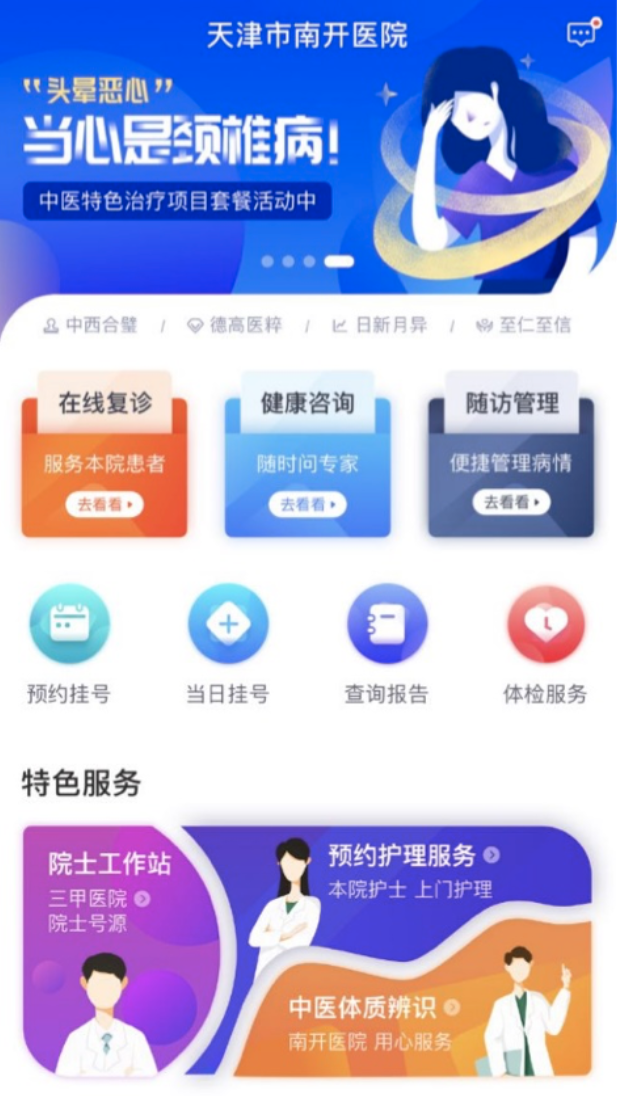Open the 随访管理 card
The width and height of the screenshot is (618, 1096).
point(511,455)
